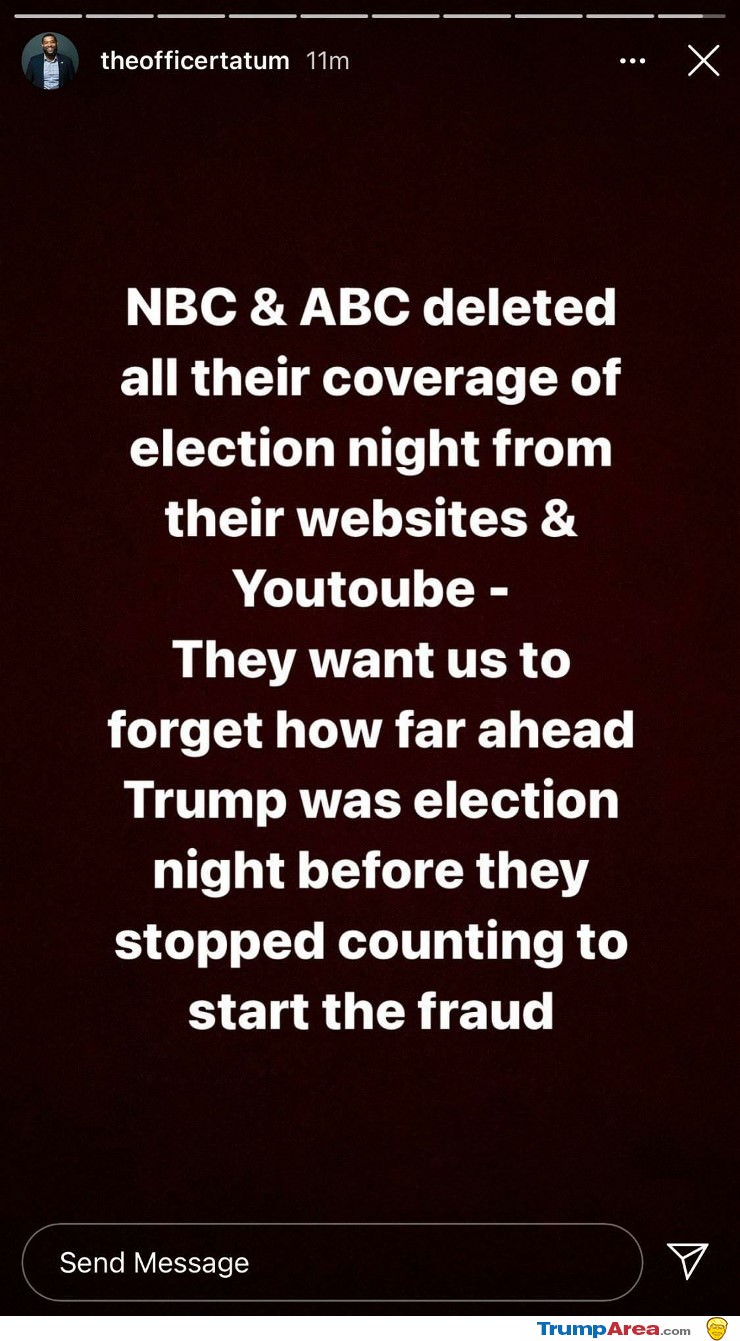The image size is (740, 1341).
Task: Share this story via the paper plane icon
Action: (x=688, y=1260)
